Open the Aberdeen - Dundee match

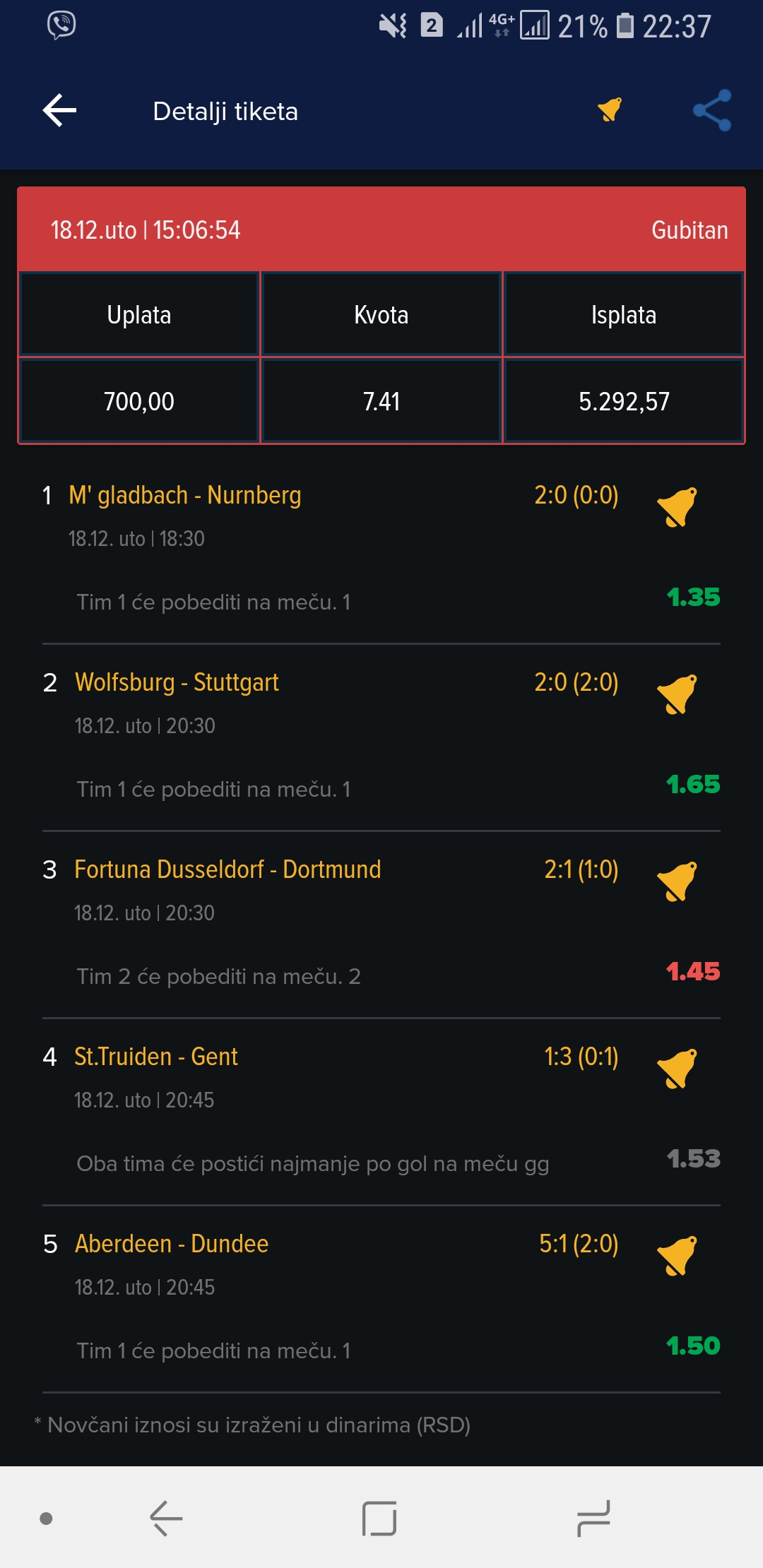172,1244
